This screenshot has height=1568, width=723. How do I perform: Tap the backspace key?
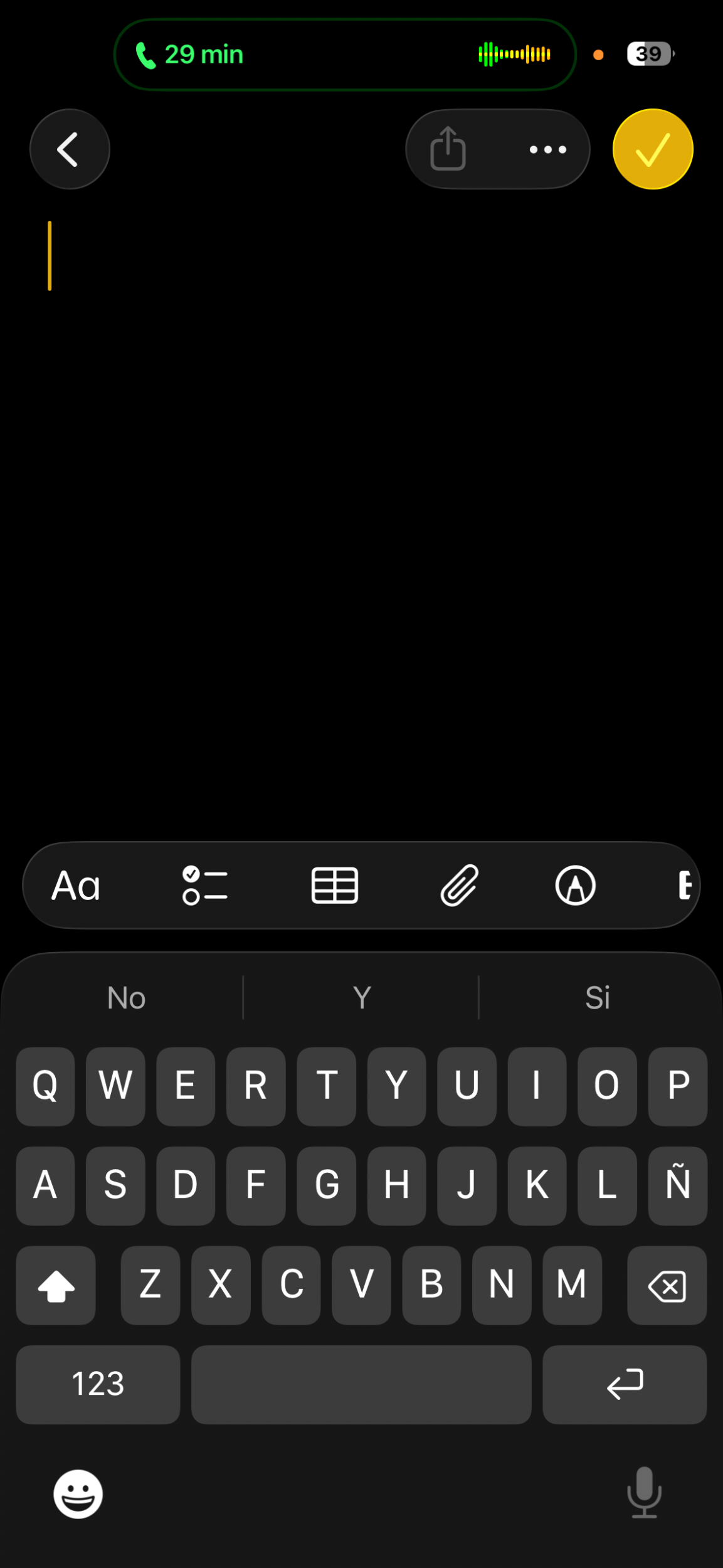coord(667,1285)
